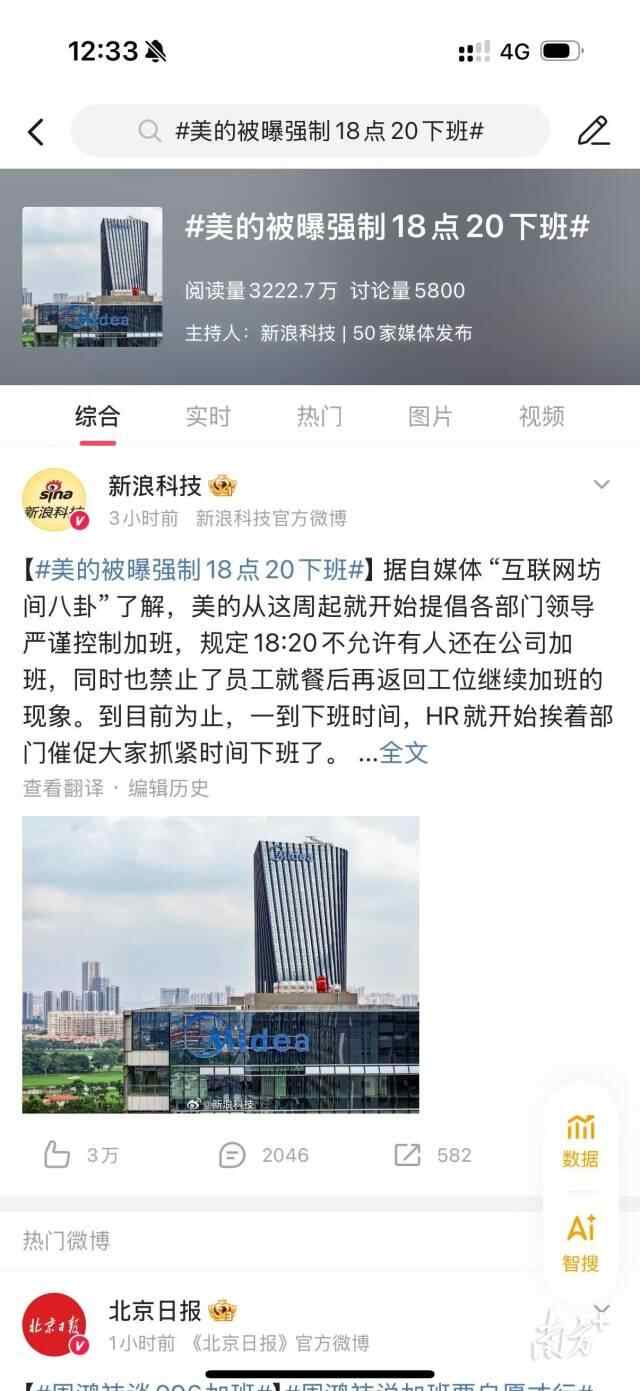Open the Midea building photo in the post
The image size is (640, 1391).
coord(221,964)
